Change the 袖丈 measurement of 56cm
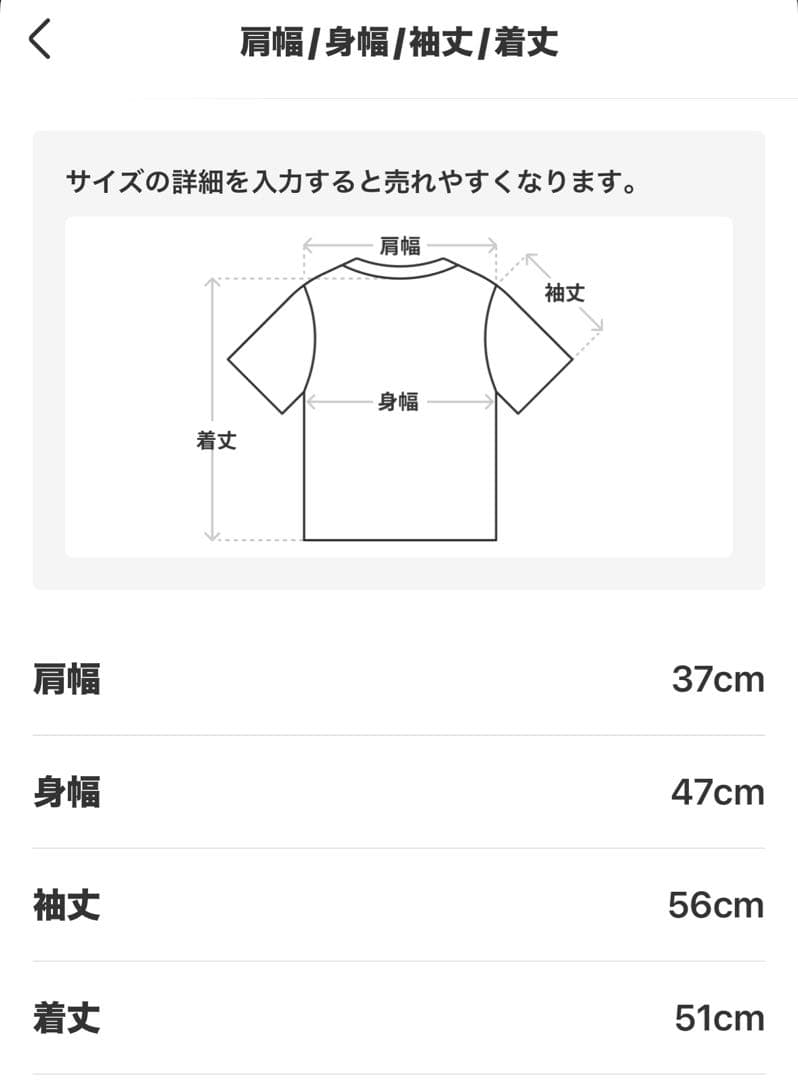The image size is (798, 1080). point(715,906)
